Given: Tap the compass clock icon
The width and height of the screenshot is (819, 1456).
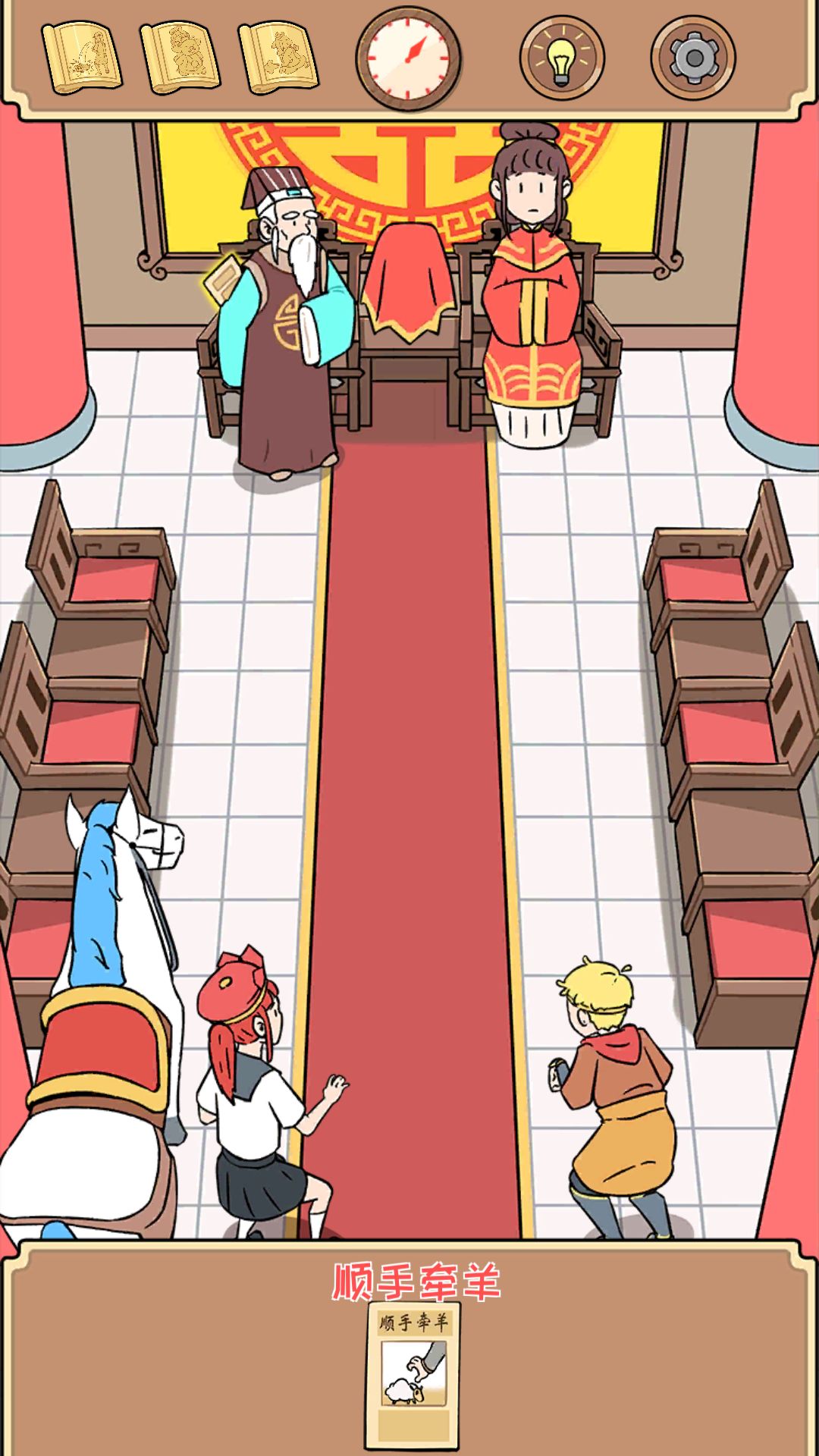Looking at the screenshot, I should [x=409, y=58].
